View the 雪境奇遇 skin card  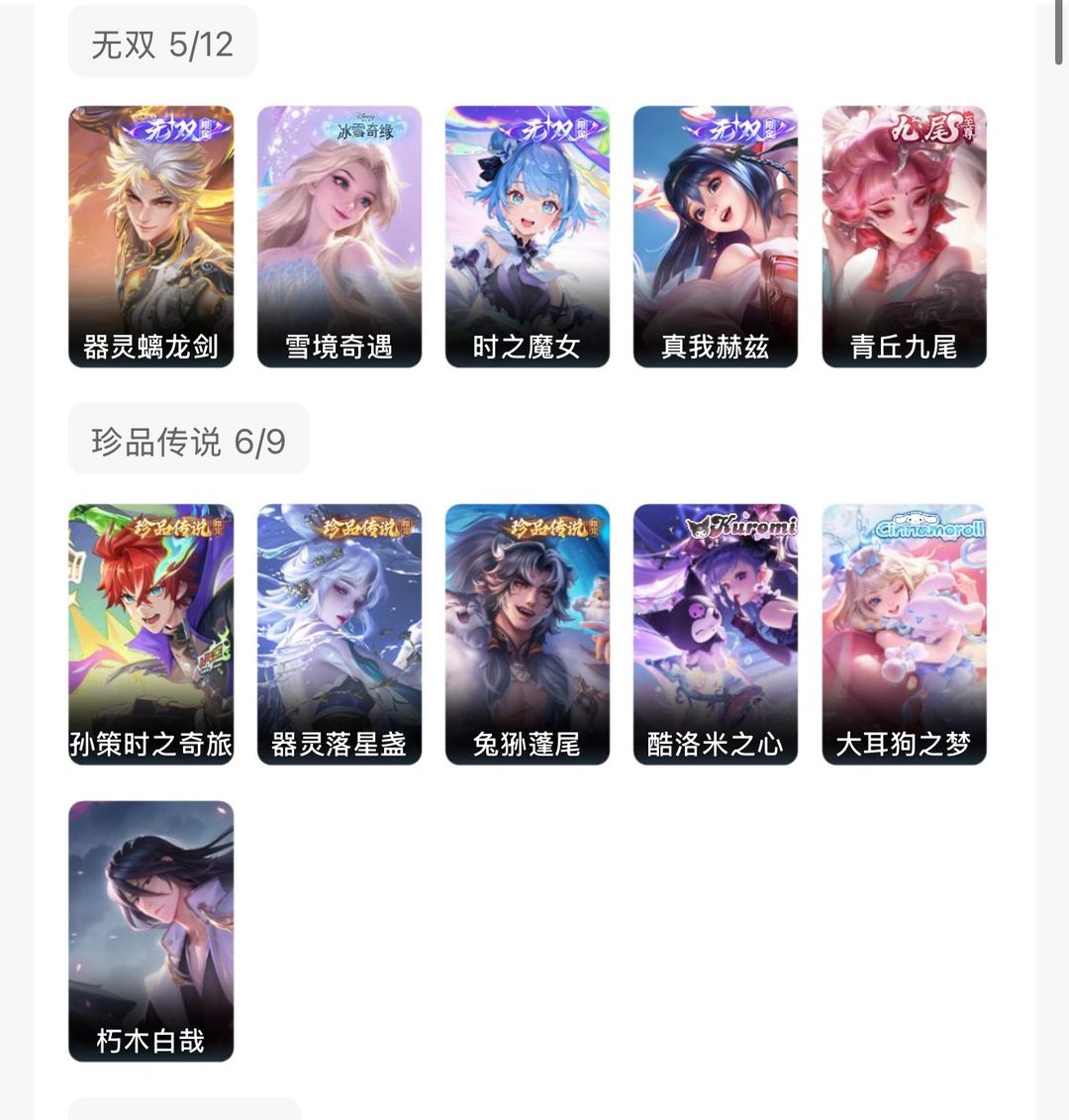point(340,237)
